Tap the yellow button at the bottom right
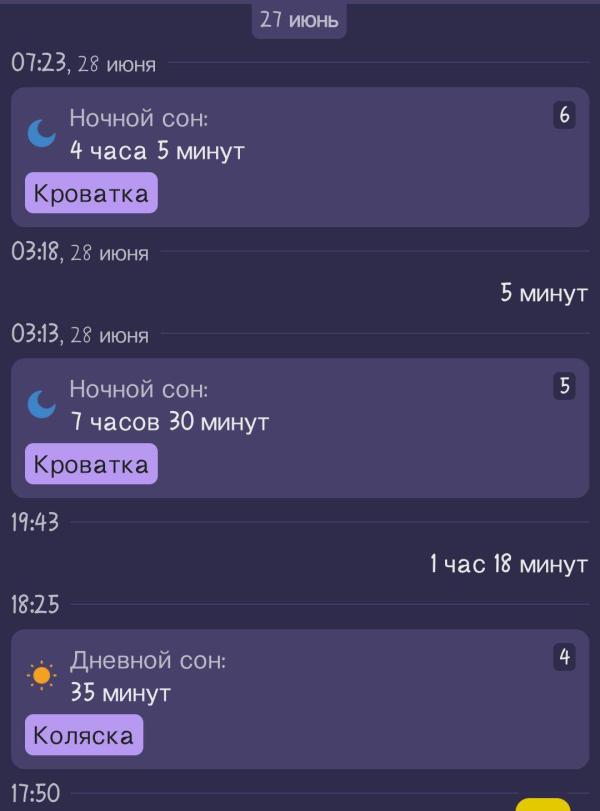 (x=543, y=805)
